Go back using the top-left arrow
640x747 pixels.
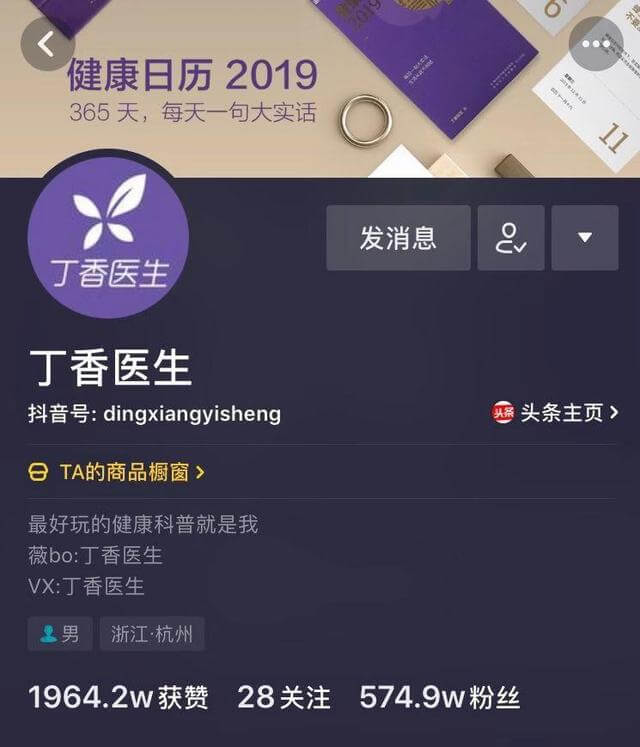[47, 44]
